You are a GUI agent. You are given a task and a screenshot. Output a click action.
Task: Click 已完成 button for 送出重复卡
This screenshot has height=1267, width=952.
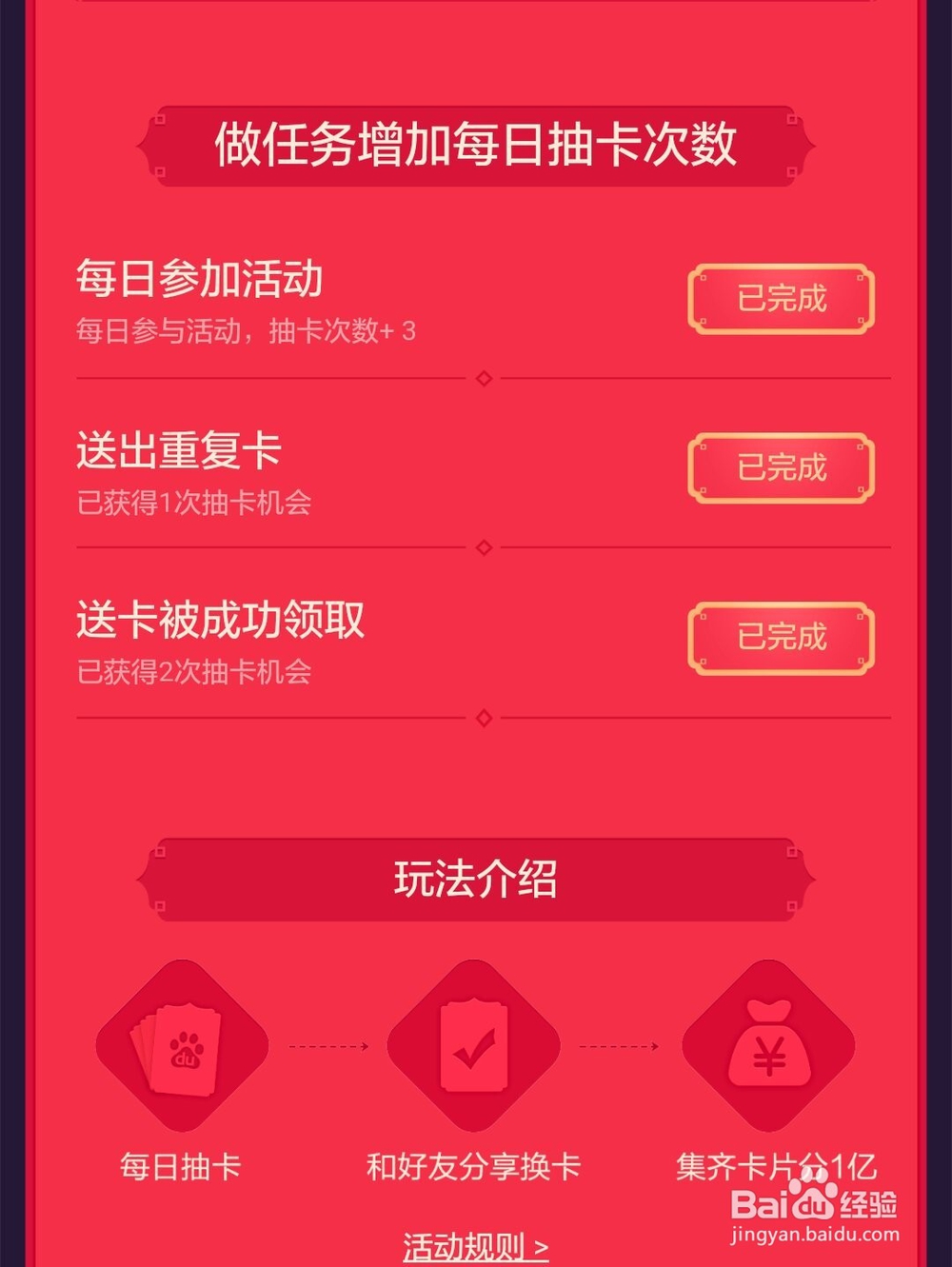[779, 467]
